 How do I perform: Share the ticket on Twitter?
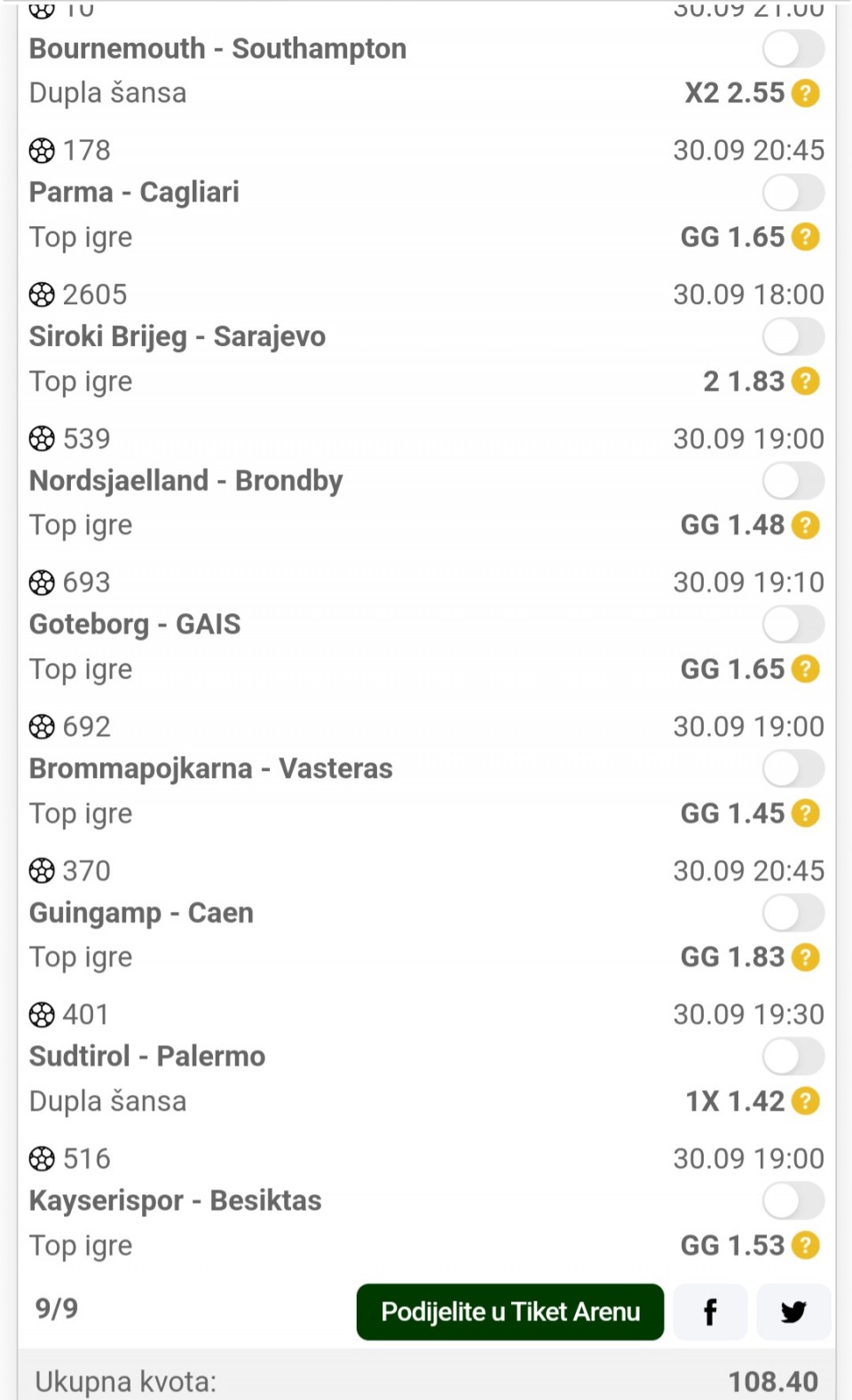click(x=793, y=1311)
